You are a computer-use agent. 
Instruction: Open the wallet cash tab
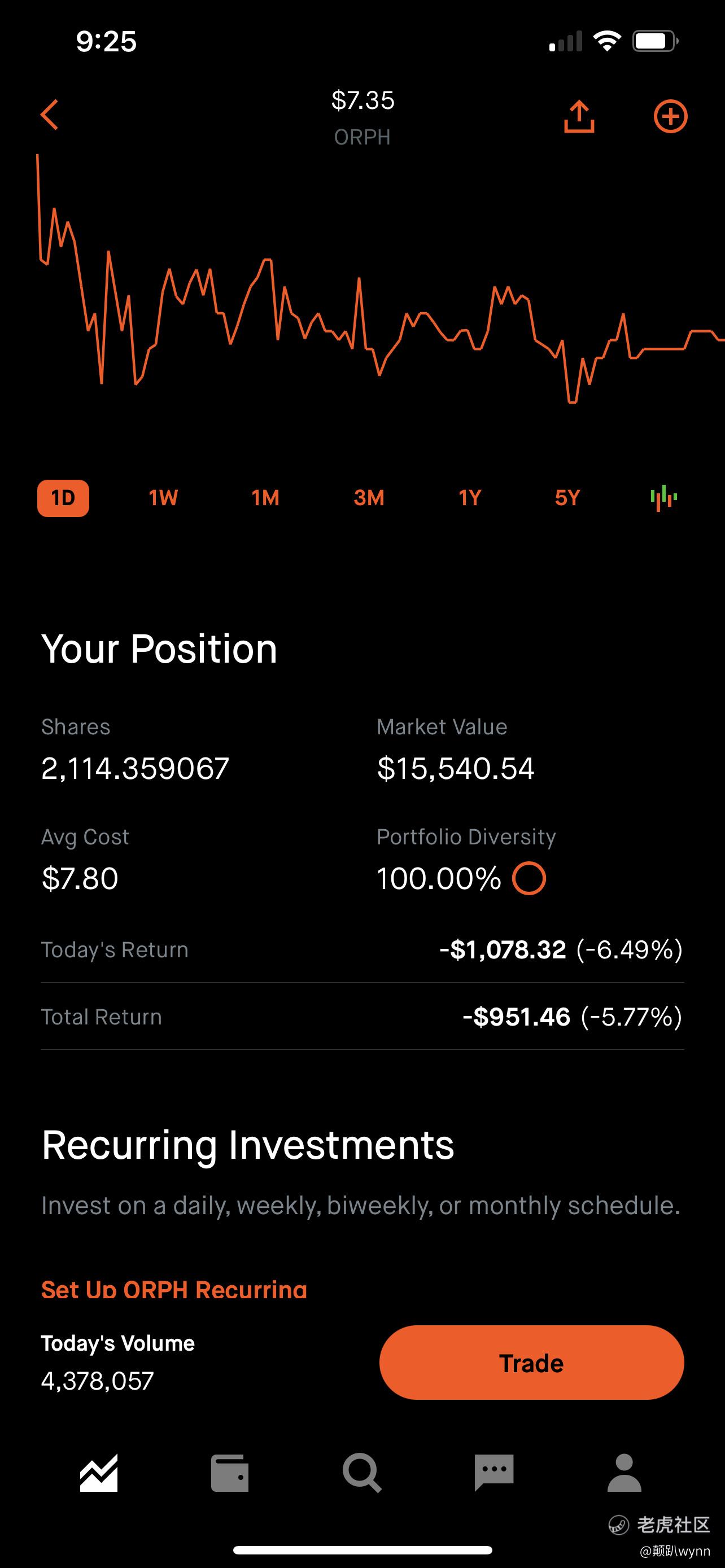coord(229,1473)
